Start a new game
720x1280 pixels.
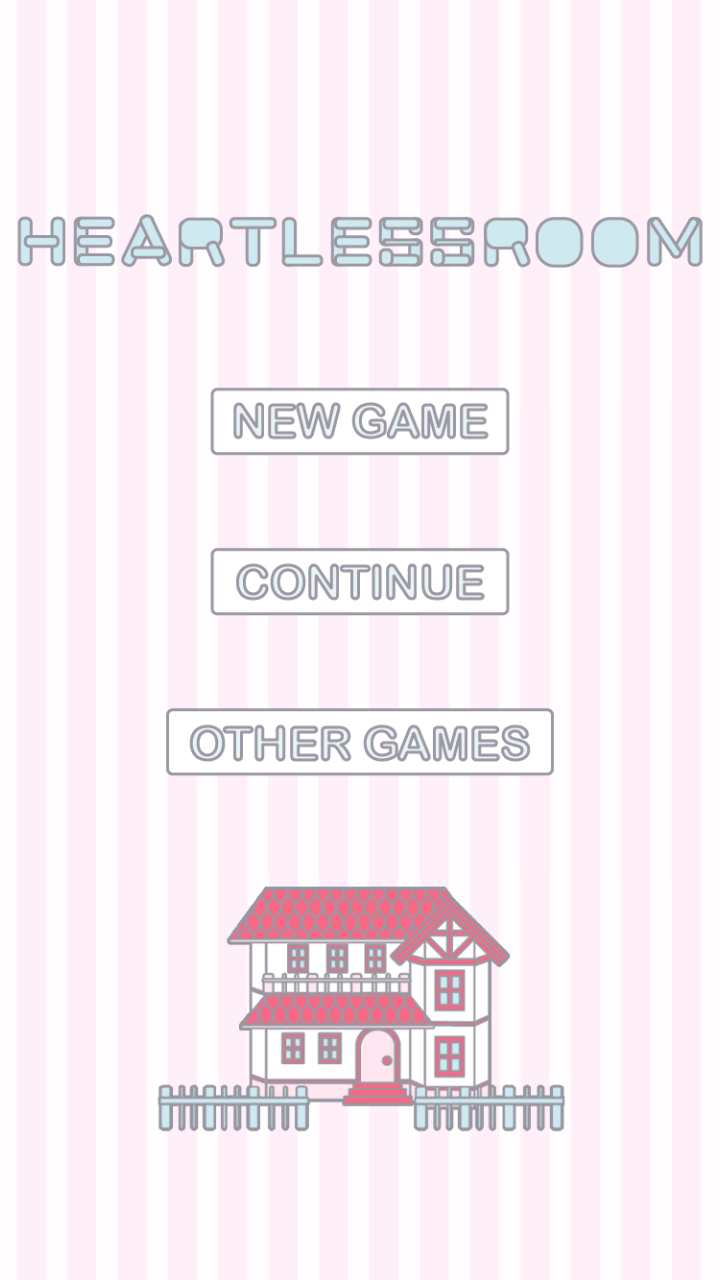tap(360, 421)
